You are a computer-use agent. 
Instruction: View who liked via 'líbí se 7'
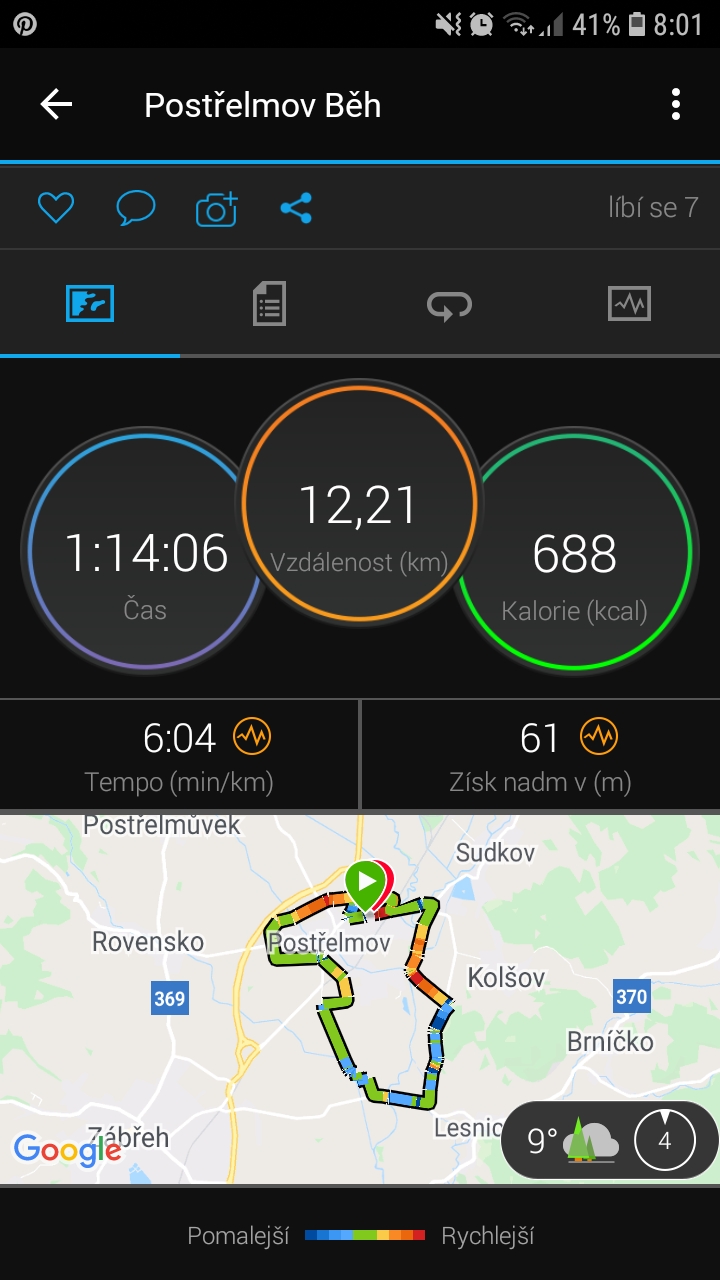click(653, 207)
